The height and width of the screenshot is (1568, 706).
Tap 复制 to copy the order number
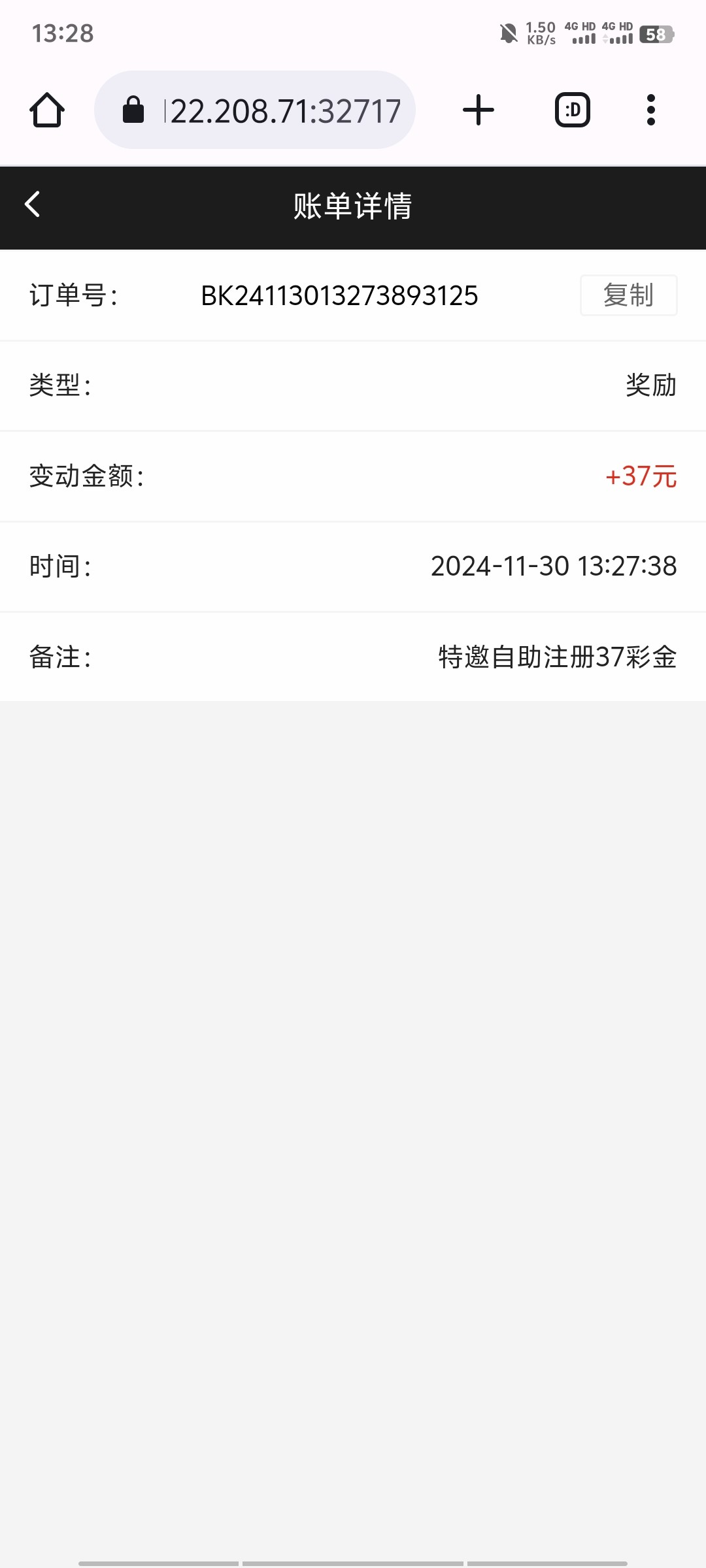coord(628,295)
